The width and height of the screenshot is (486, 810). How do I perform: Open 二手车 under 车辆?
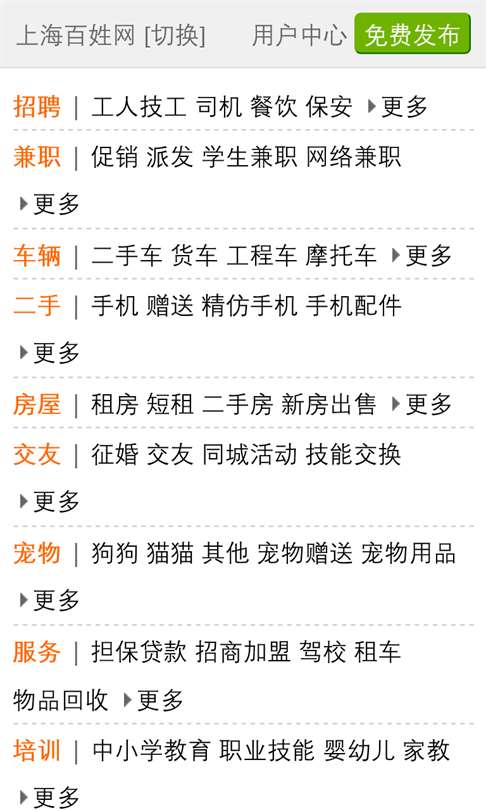click(x=127, y=256)
